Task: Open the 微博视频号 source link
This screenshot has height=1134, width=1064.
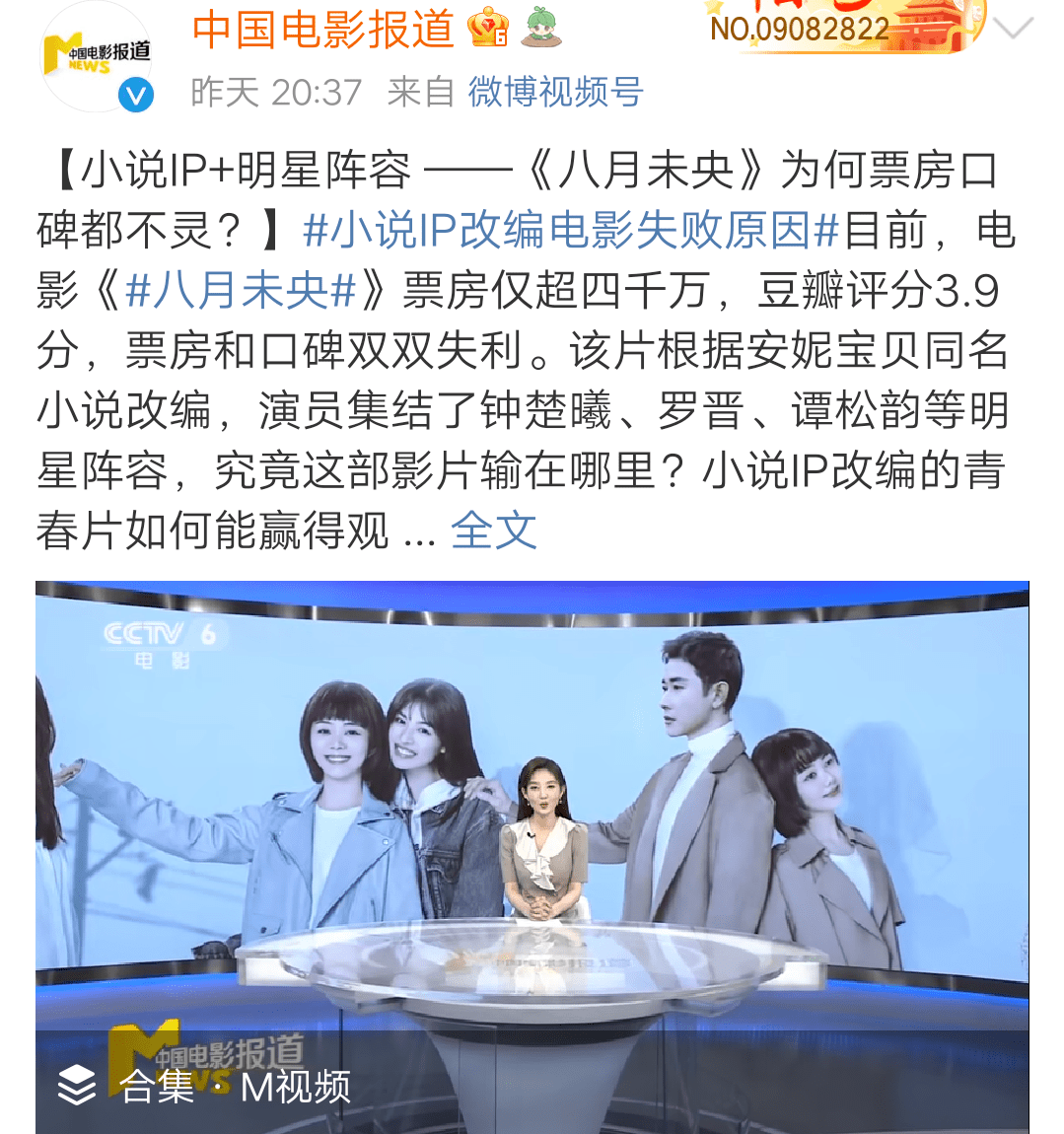Action: click(x=555, y=92)
